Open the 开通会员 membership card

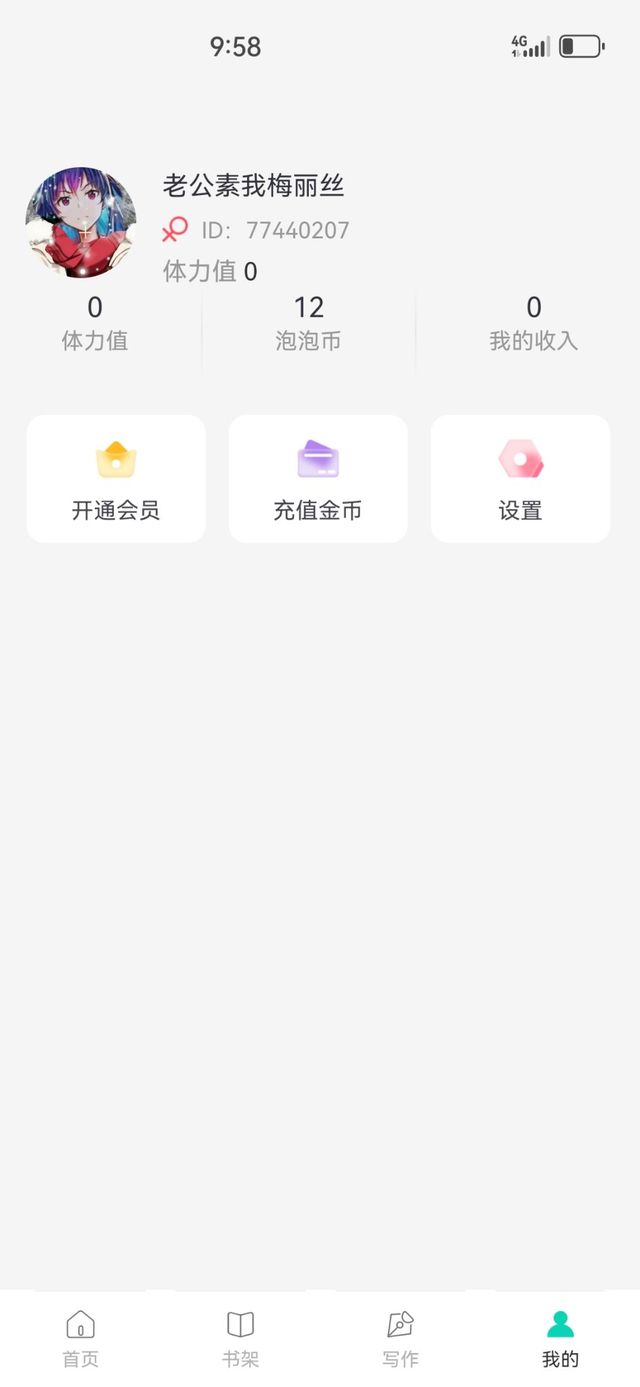pyautogui.click(x=116, y=479)
